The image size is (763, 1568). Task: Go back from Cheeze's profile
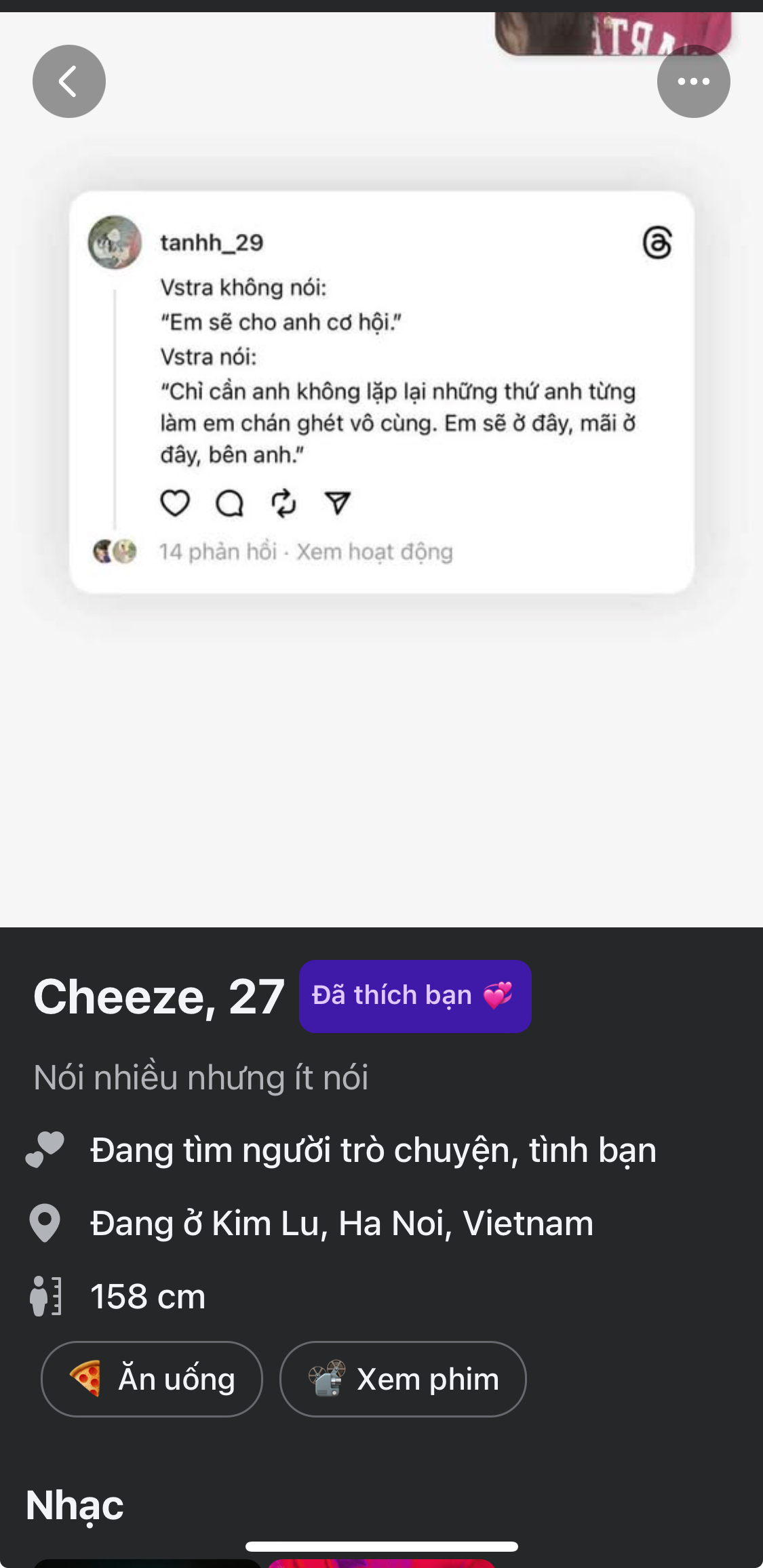click(69, 81)
